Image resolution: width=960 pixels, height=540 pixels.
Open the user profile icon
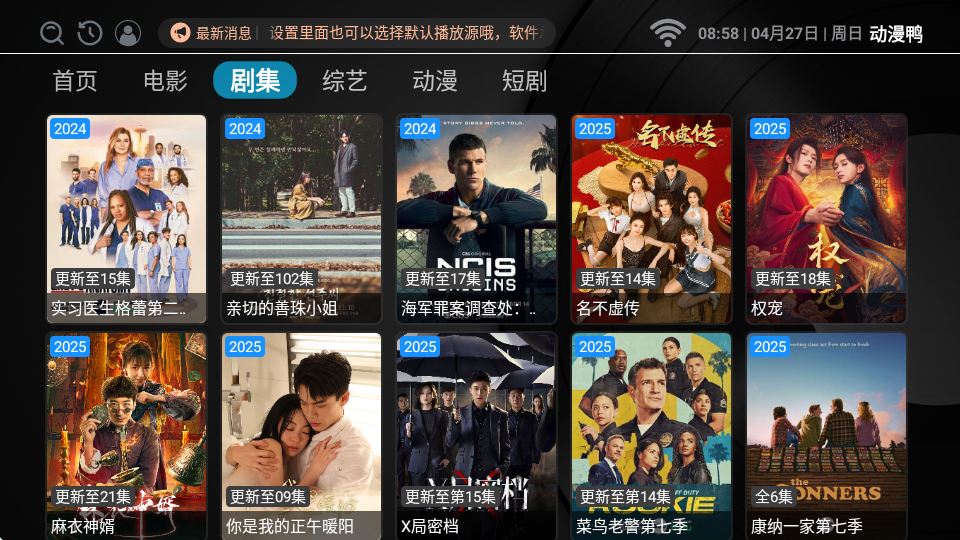pyautogui.click(x=128, y=33)
